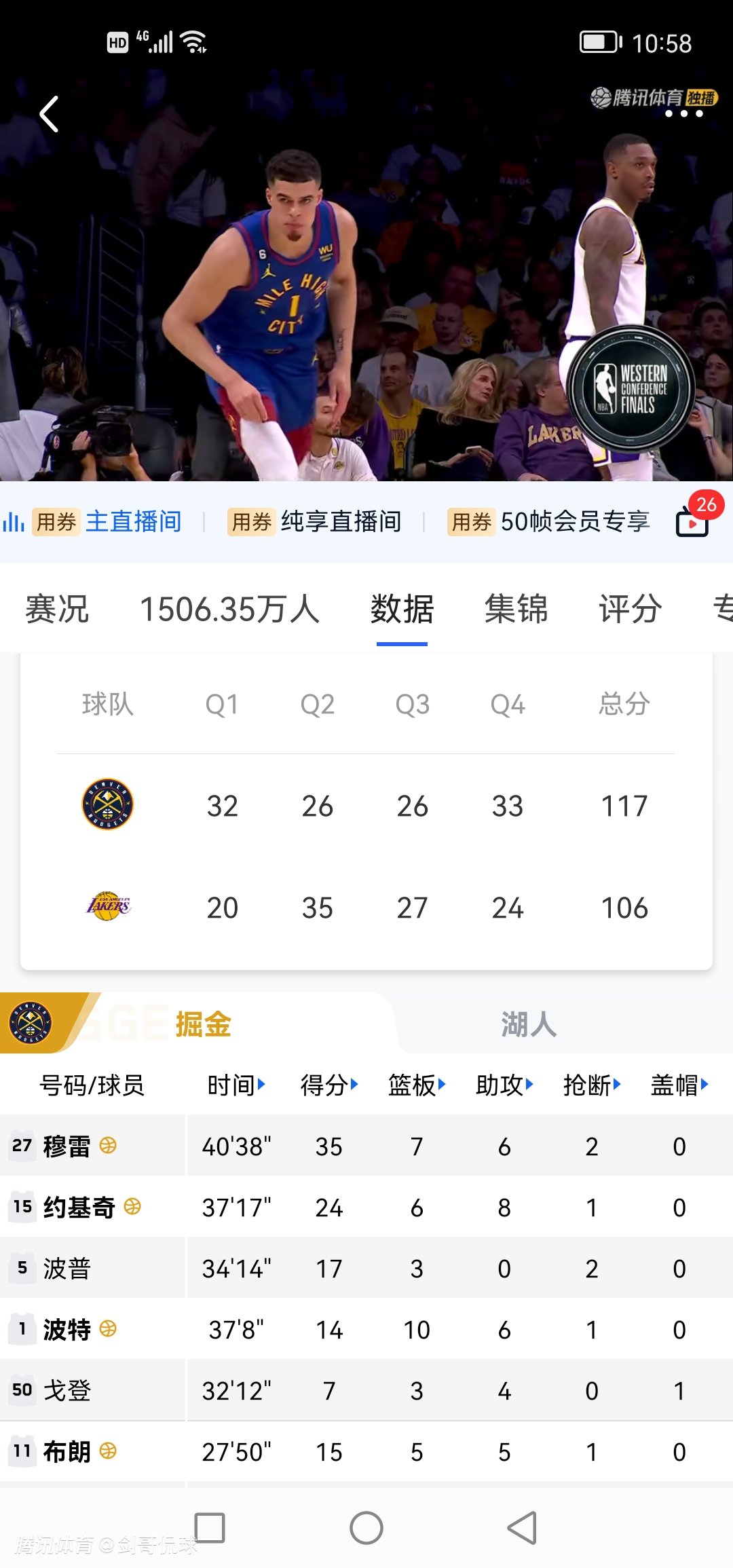Go back using the top-left arrow
This screenshot has width=733, height=1568.
[49, 114]
